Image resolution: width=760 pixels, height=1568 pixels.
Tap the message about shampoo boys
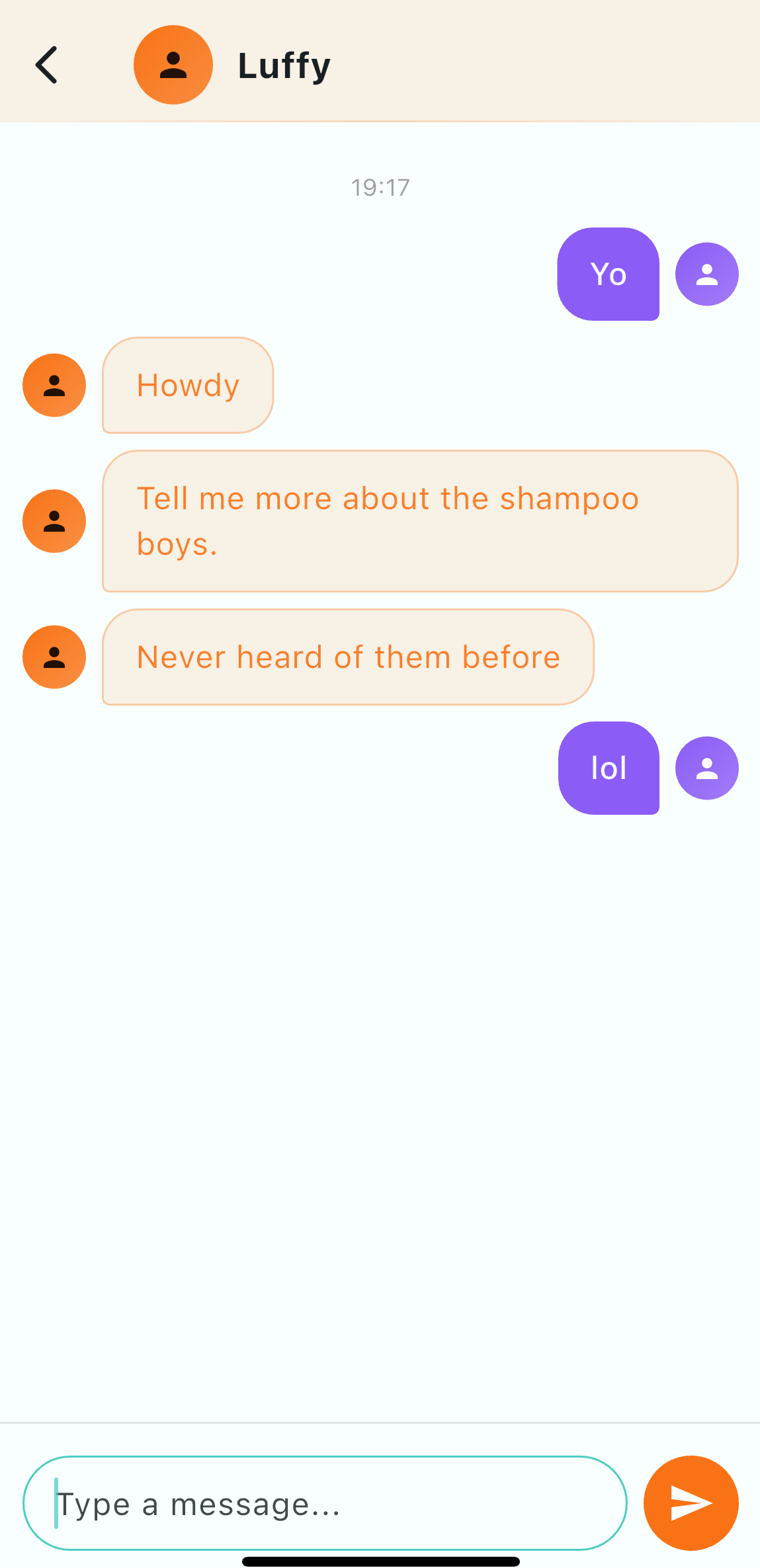[419, 521]
